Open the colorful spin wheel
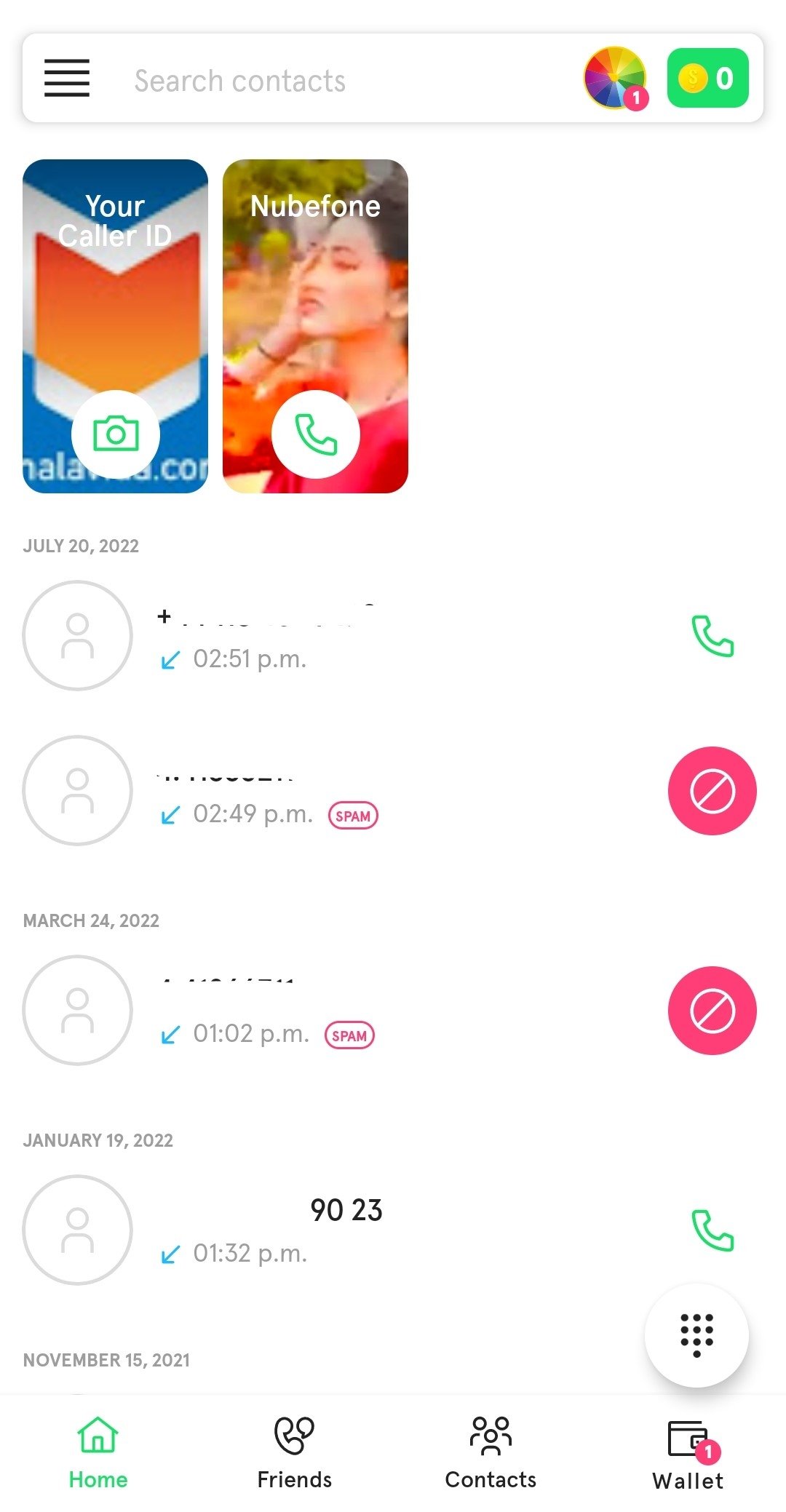The image size is (786, 1512). (616, 78)
